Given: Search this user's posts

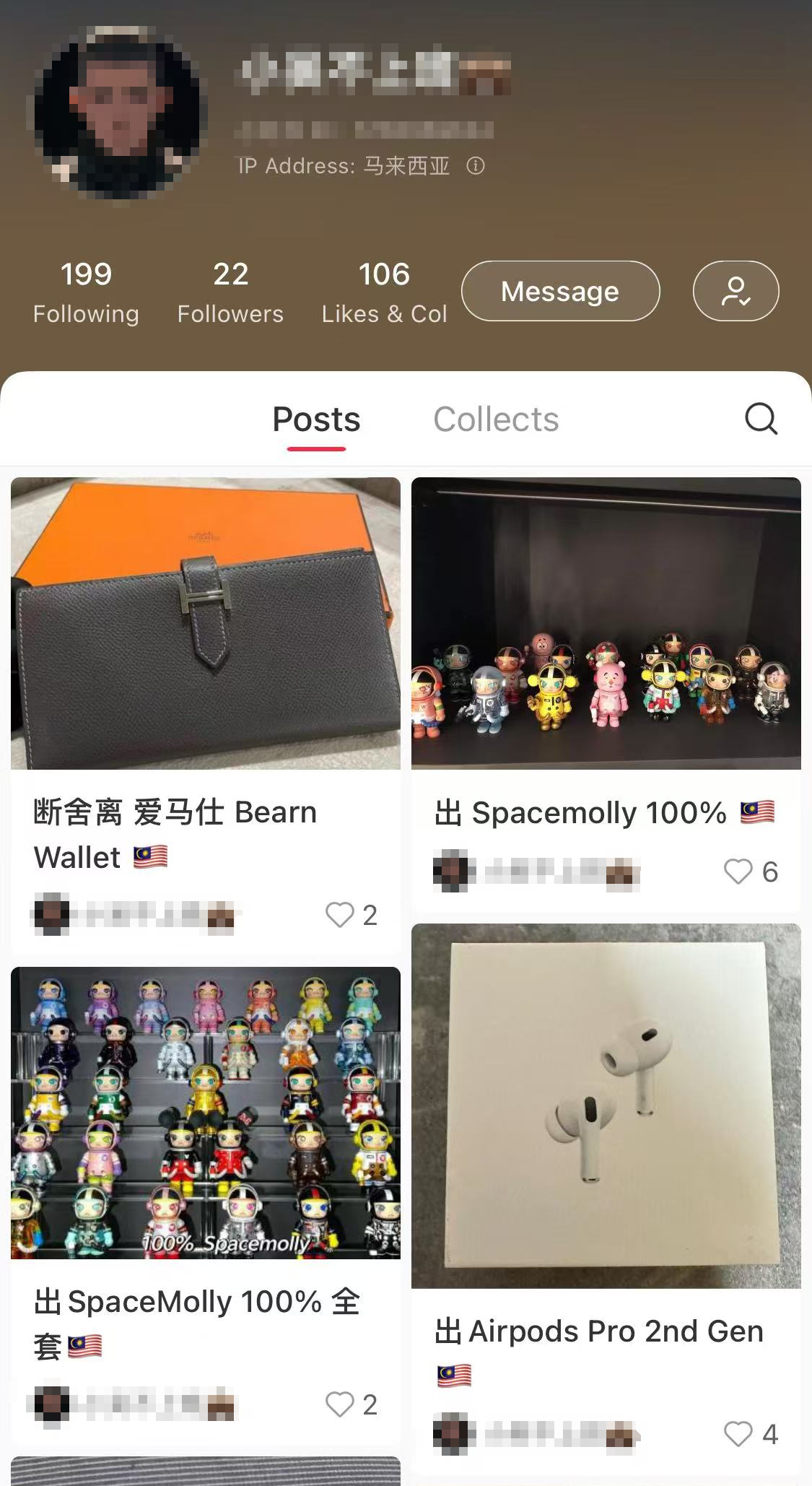Looking at the screenshot, I should [x=761, y=419].
